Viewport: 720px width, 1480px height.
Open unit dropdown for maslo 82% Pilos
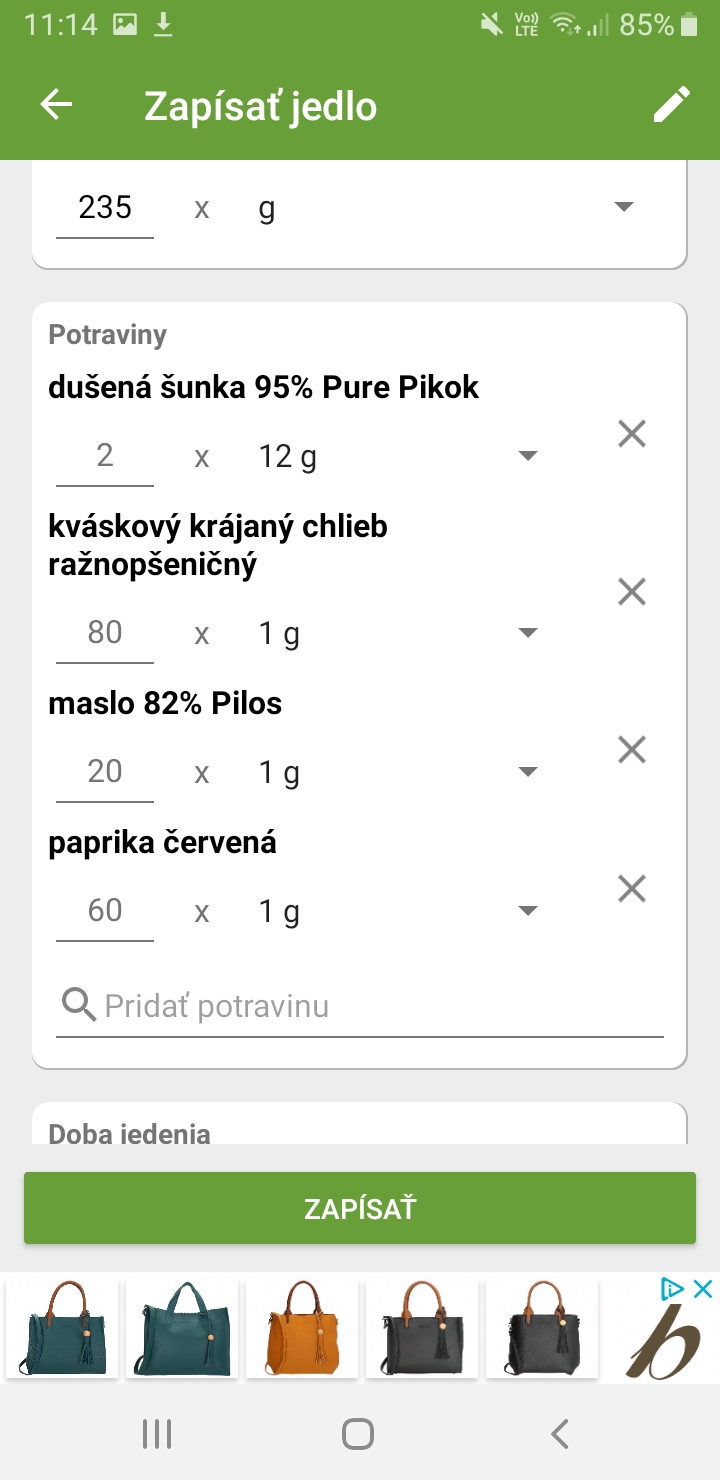528,772
